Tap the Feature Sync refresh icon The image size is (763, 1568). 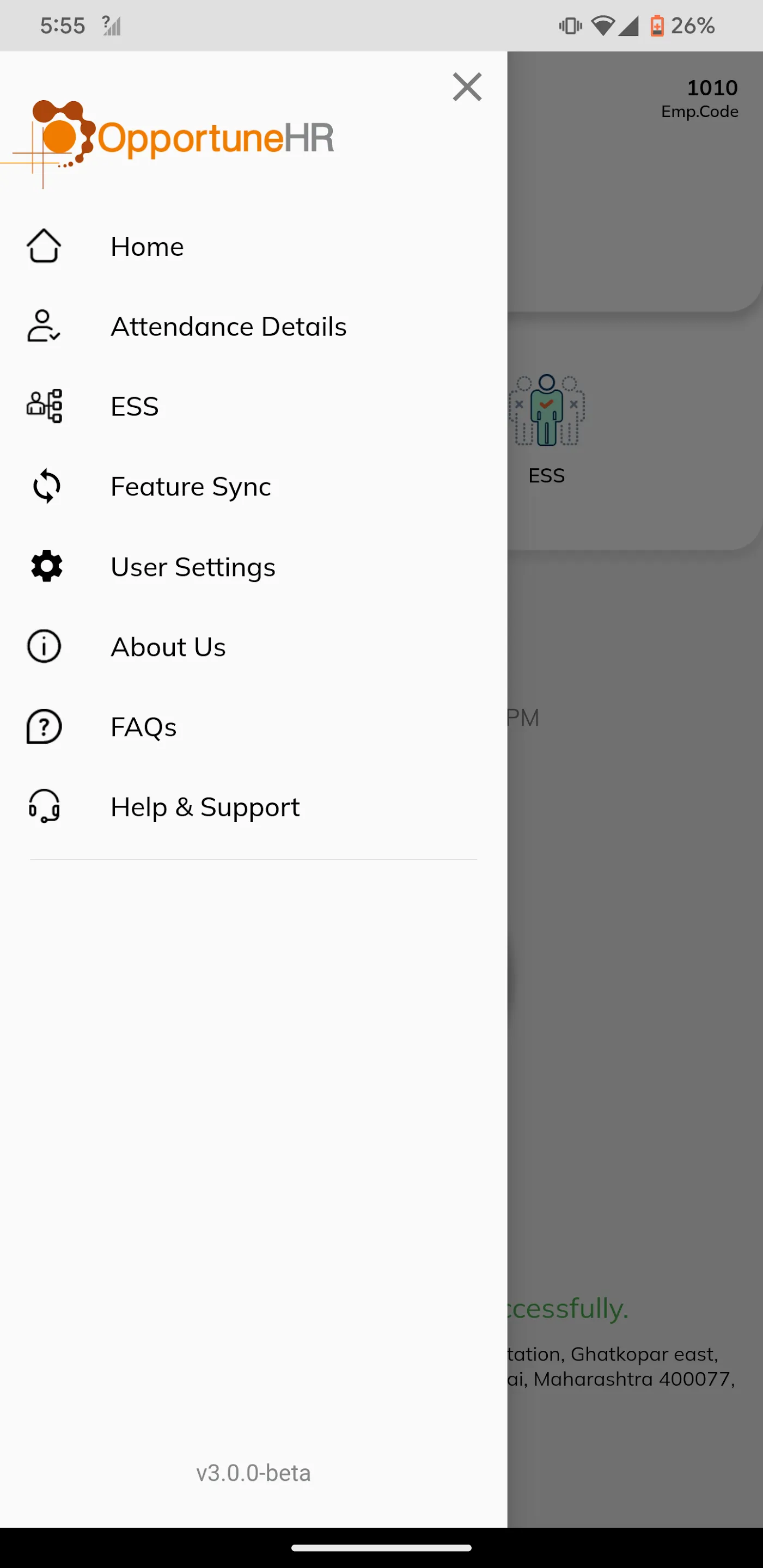tap(44, 486)
